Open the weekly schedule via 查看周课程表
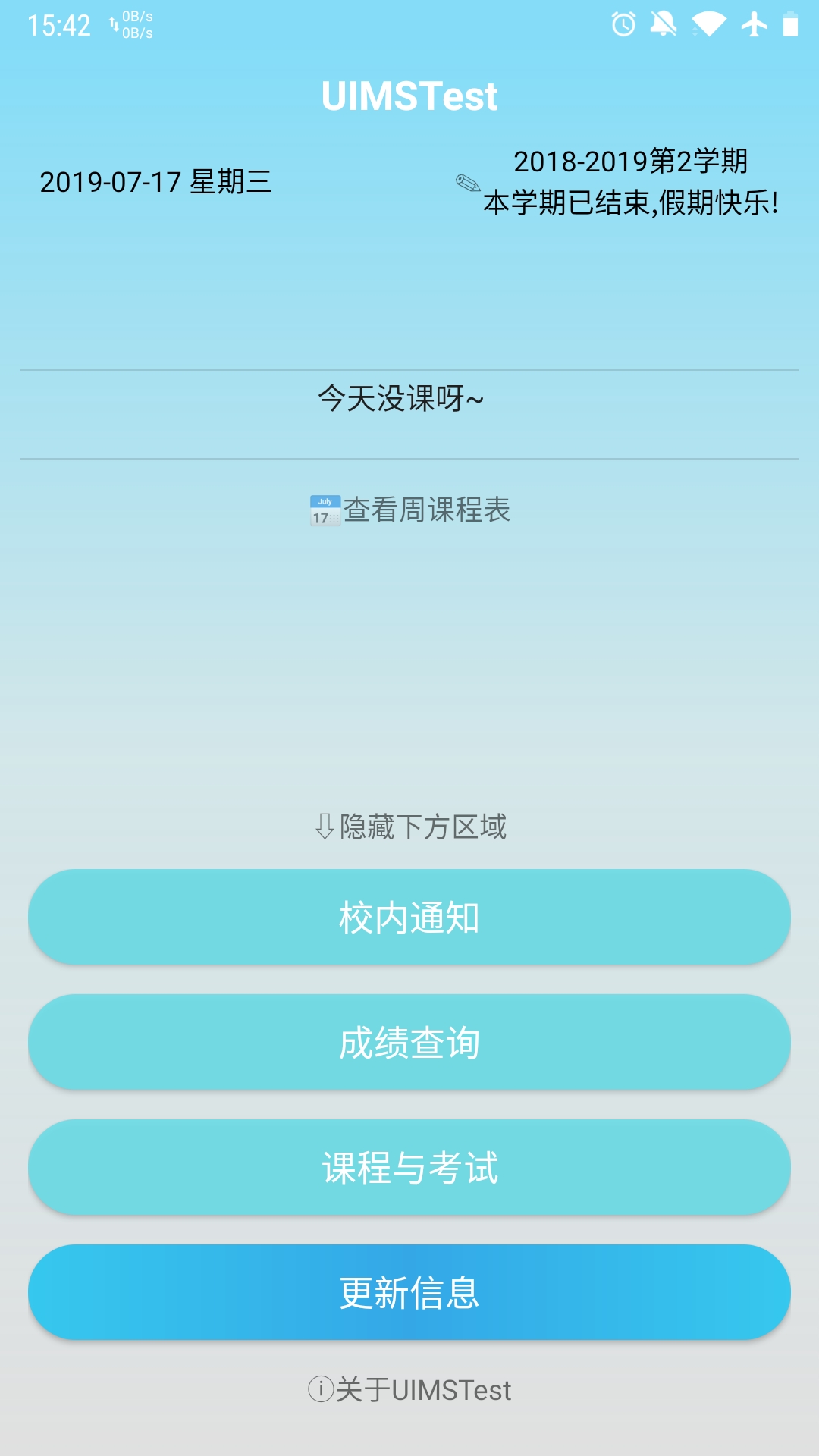 (x=427, y=510)
